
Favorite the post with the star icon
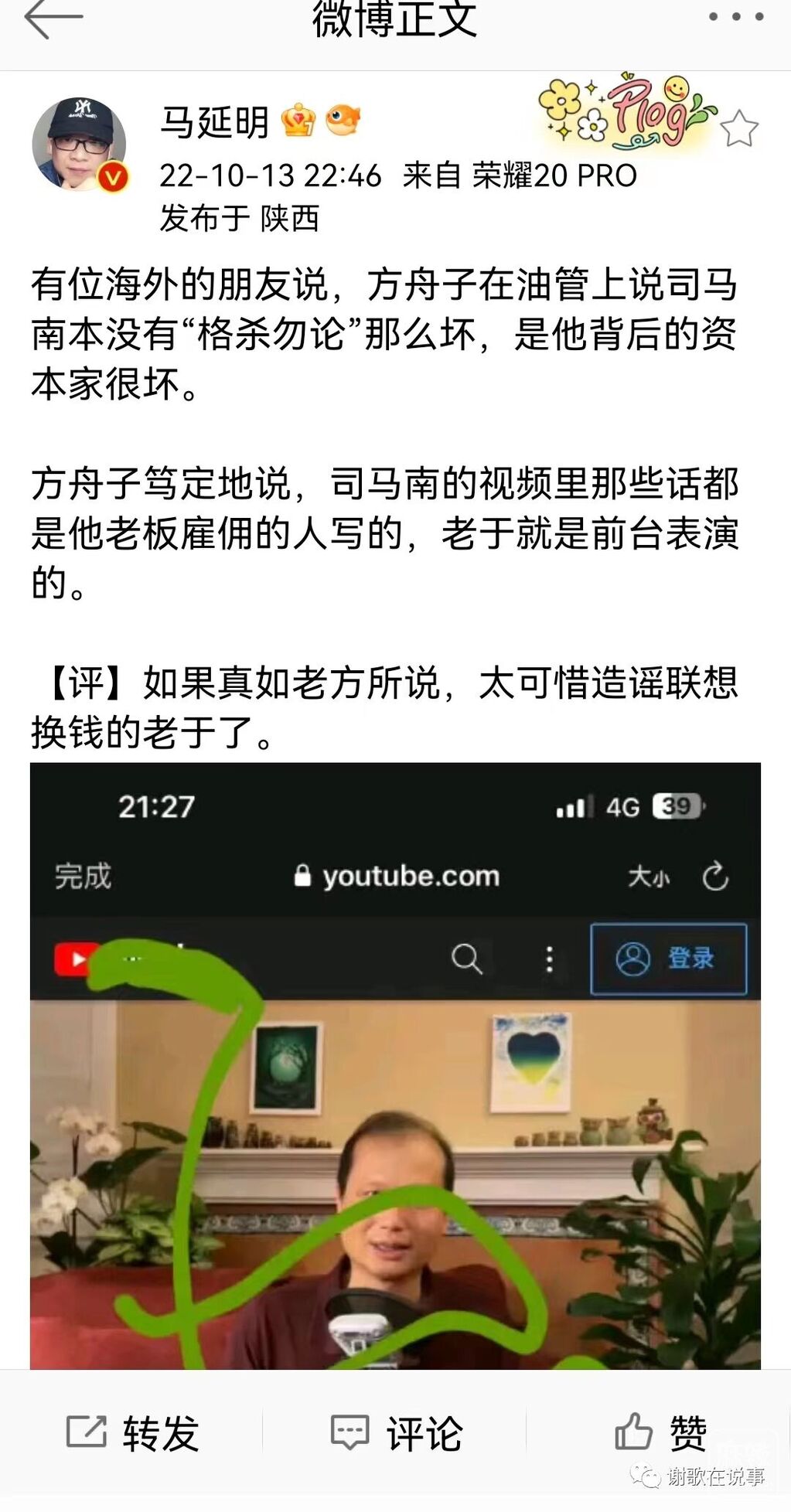click(738, 128)
